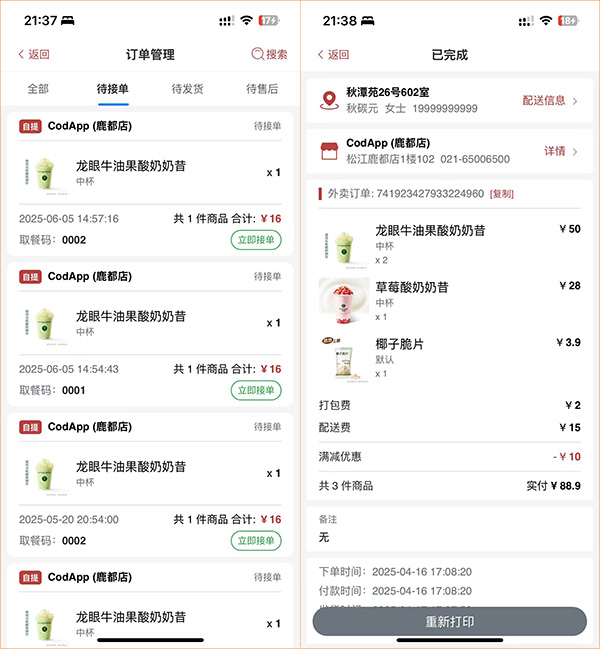Select the 待接单 tab
600x649 pixels.
(113, 89)
